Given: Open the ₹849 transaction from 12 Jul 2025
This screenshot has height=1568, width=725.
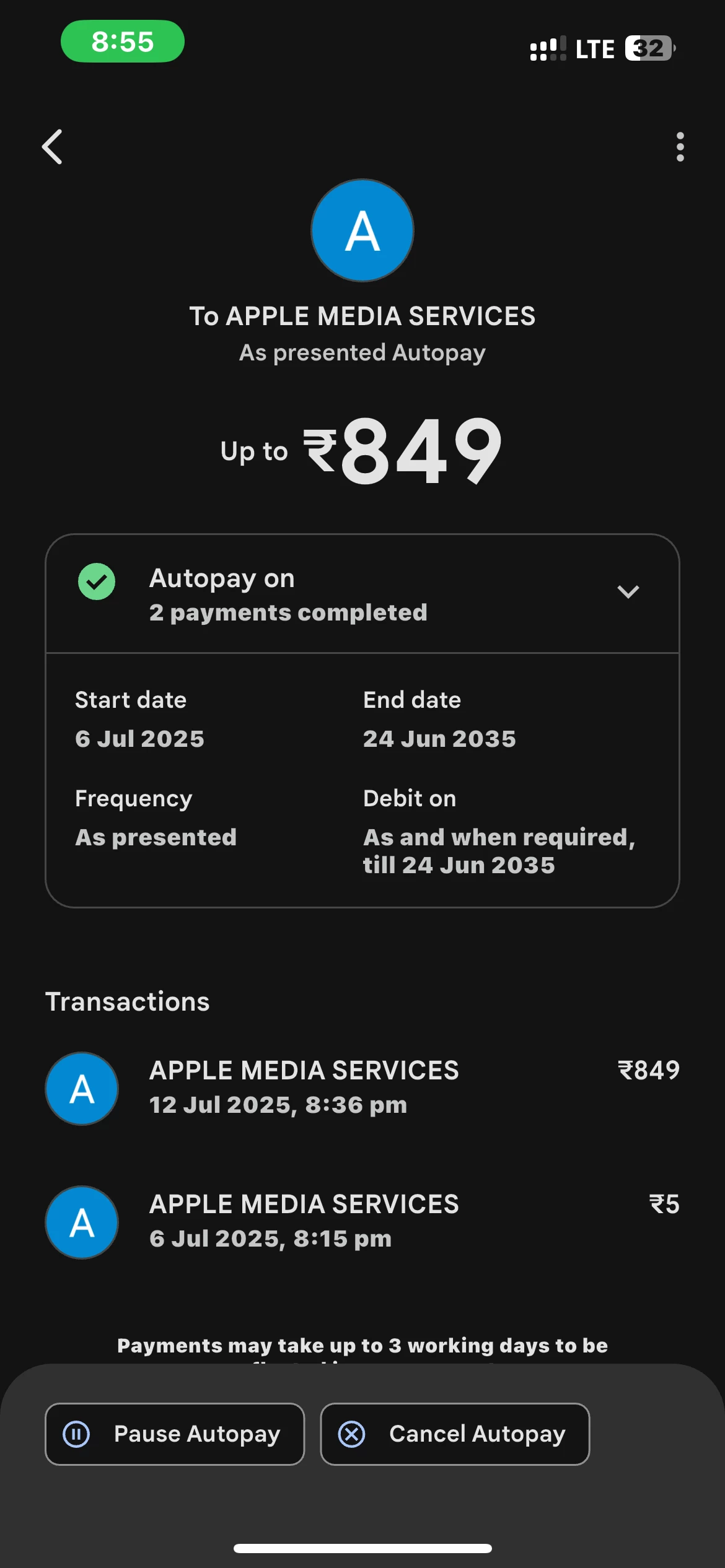Looking at the screenshot, I should coord(362,1088).
